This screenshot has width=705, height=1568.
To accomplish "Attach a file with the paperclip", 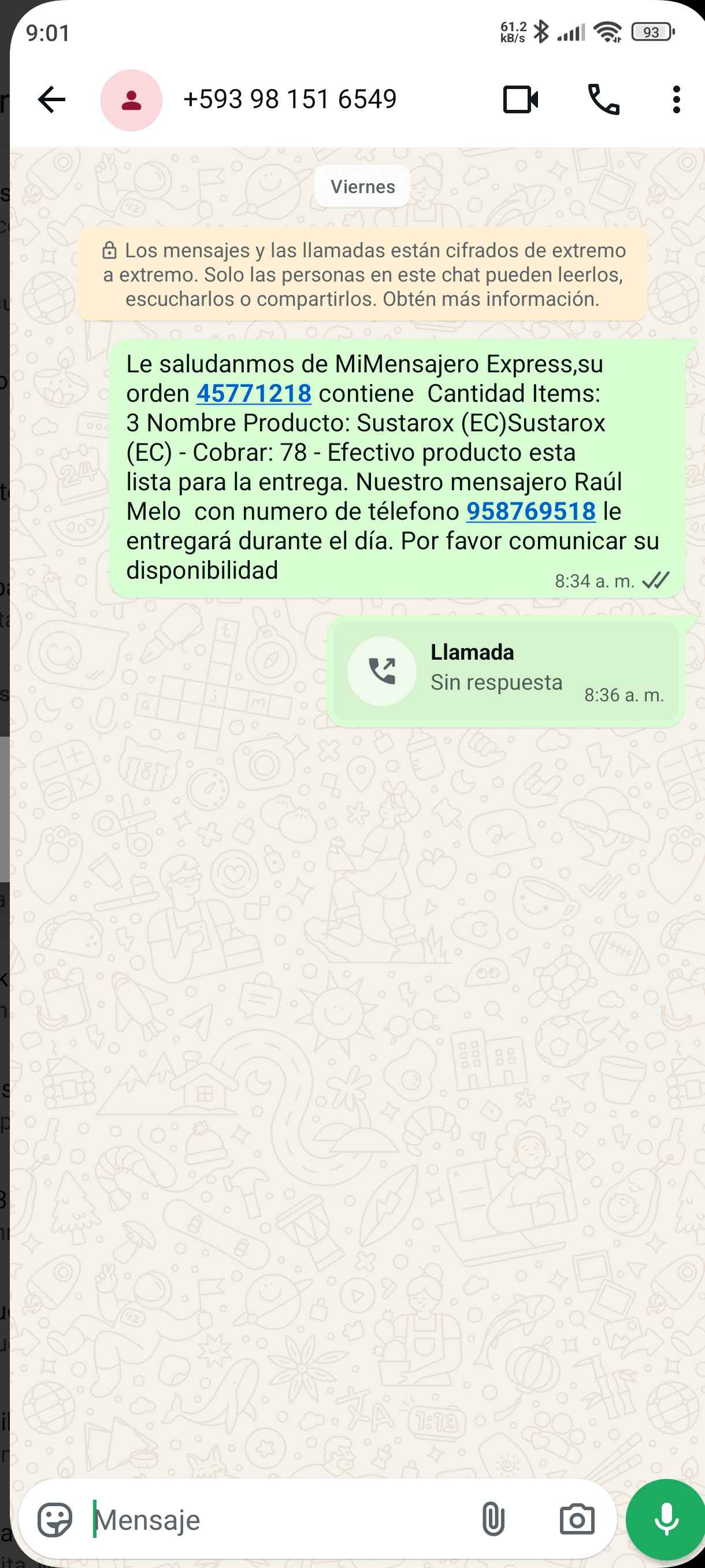I will pyautogui.click(x=493, y=1520).
